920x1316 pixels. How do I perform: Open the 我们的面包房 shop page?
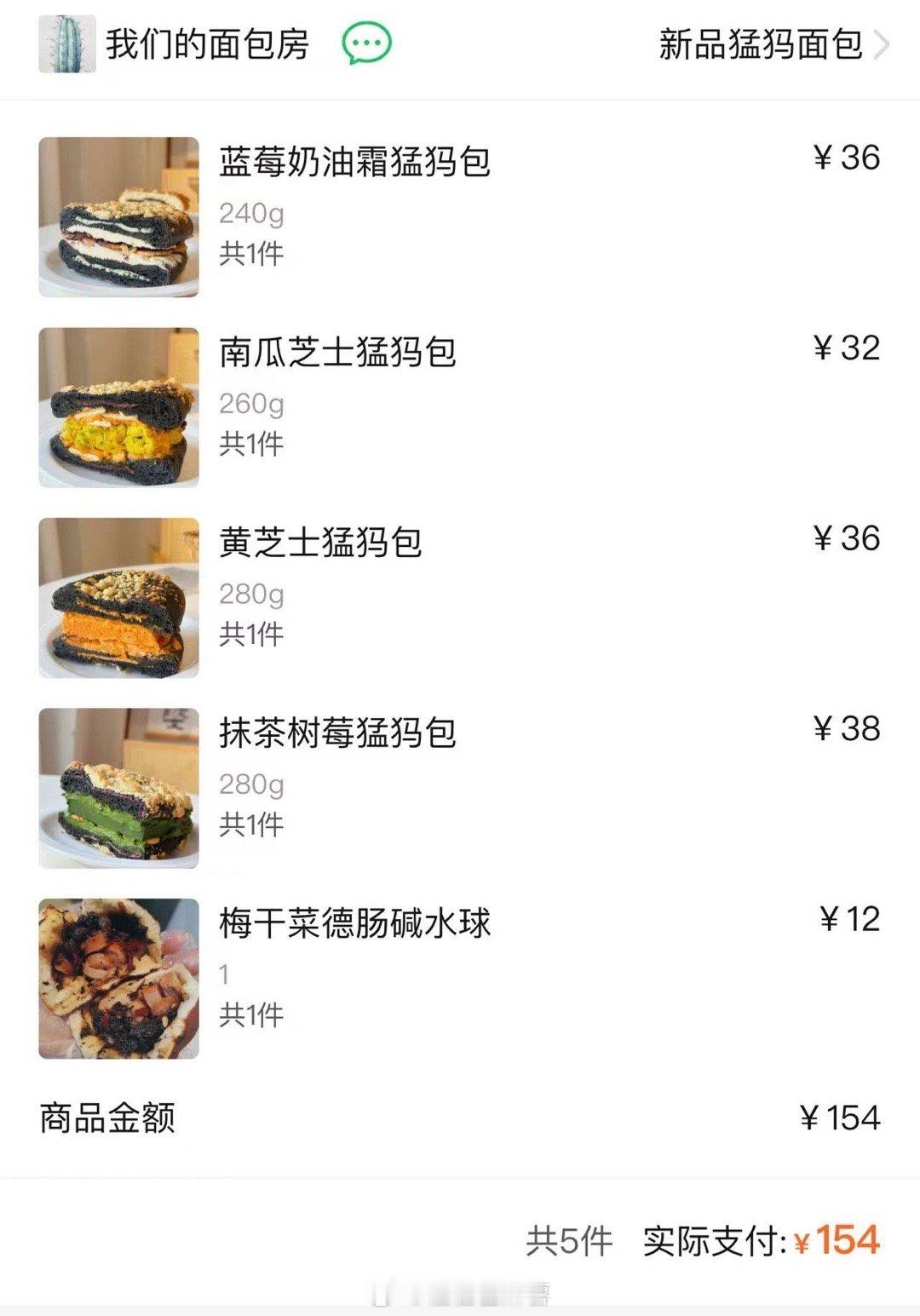207,44
